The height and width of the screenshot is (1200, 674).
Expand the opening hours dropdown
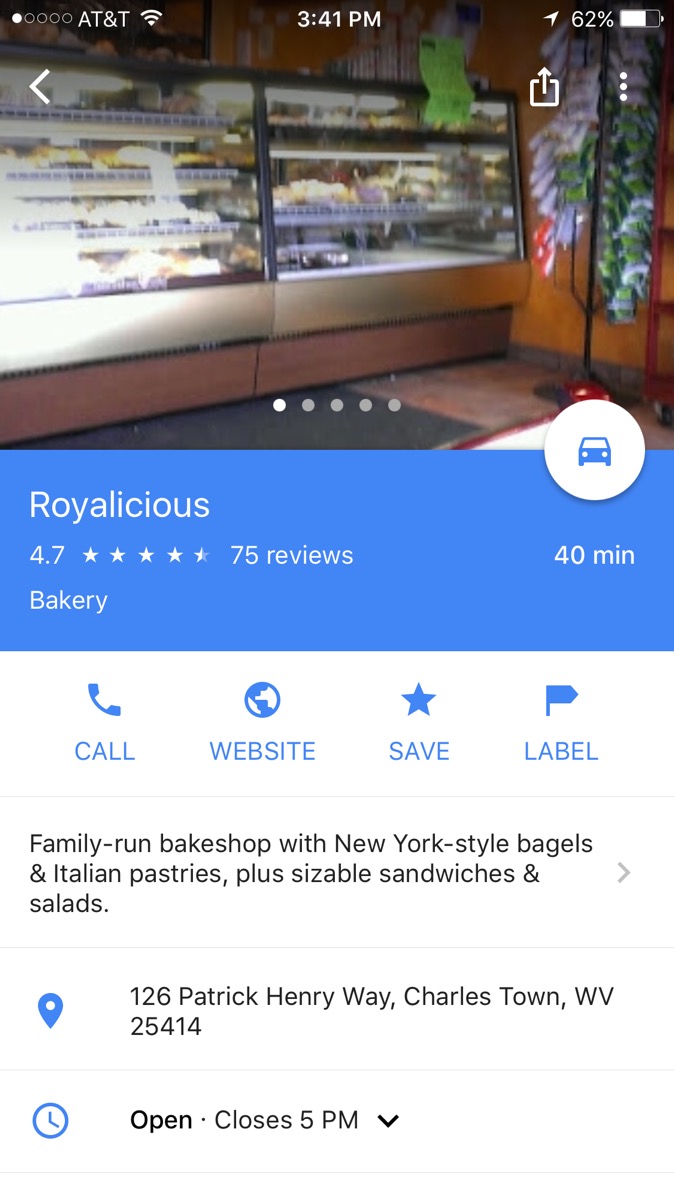pos(388,1121)
